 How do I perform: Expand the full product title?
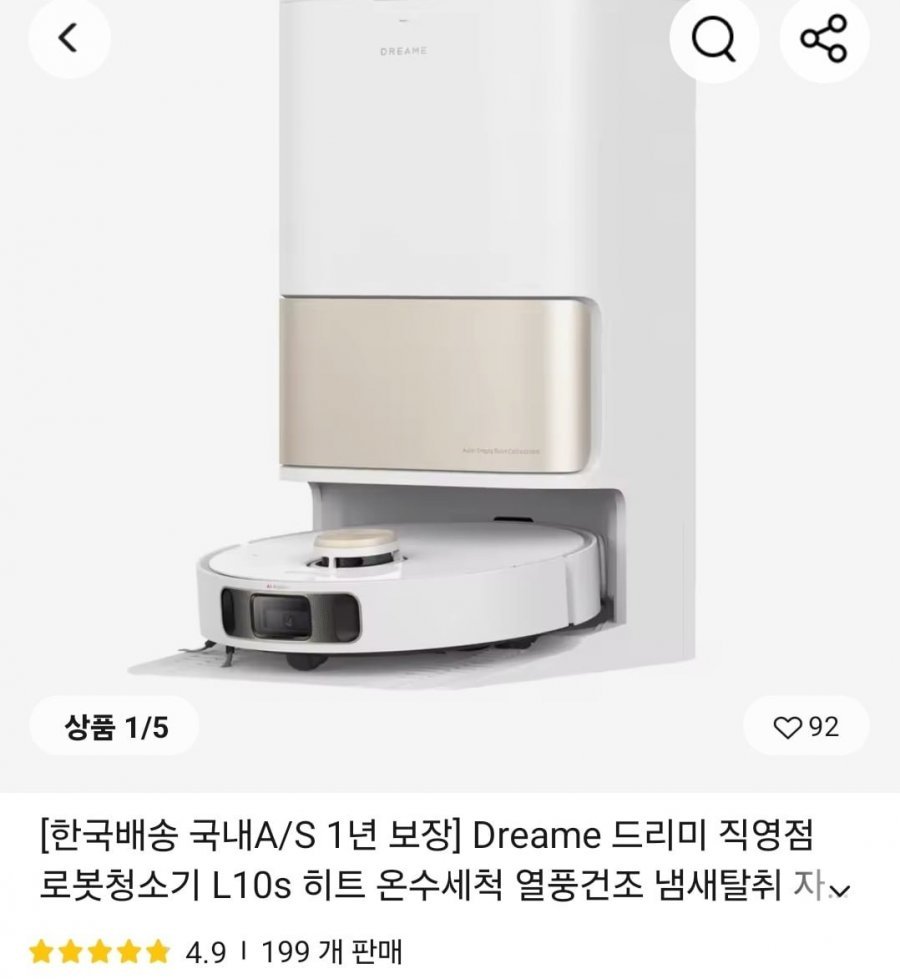click(840, 889)
